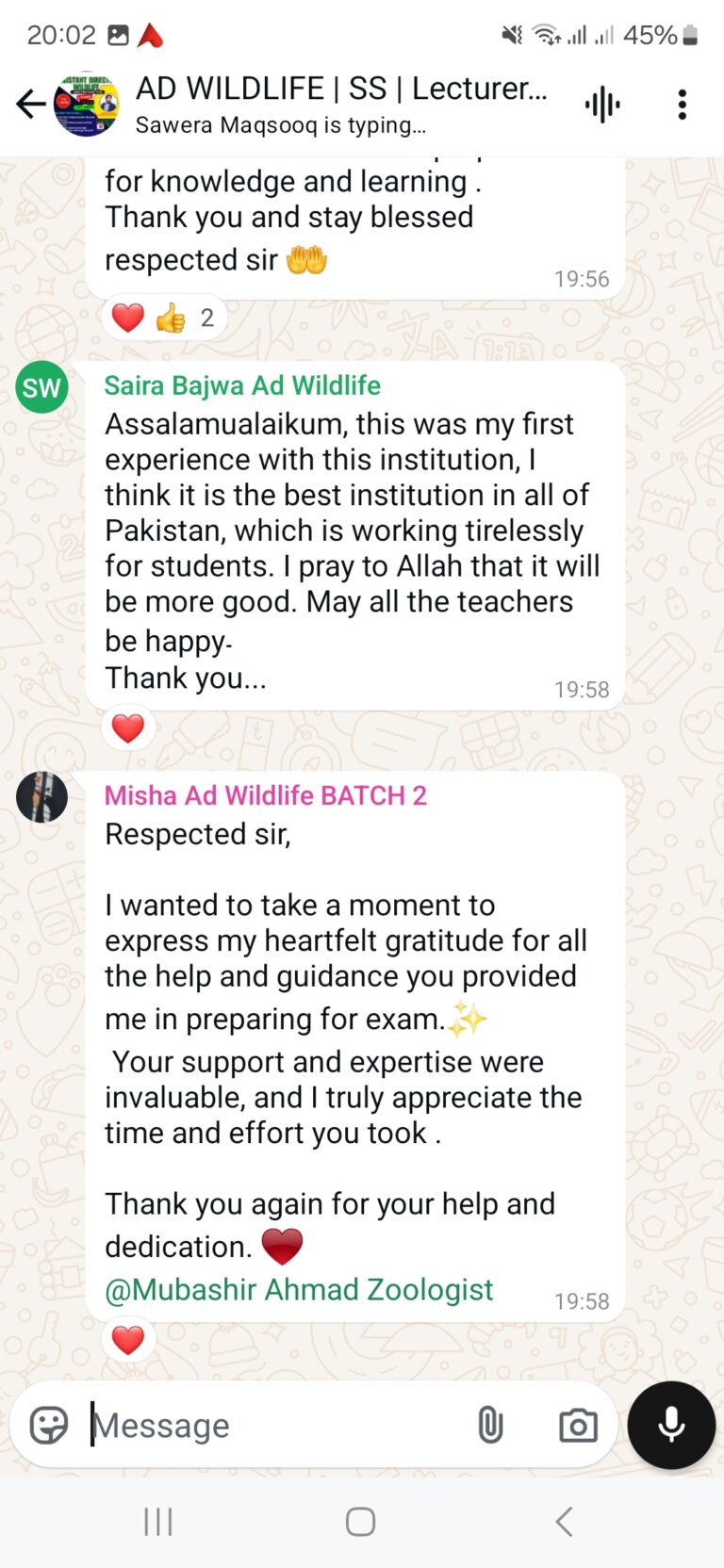
Task: Tap the thumbs up reaction with count 2
Action: coord(177,318)
